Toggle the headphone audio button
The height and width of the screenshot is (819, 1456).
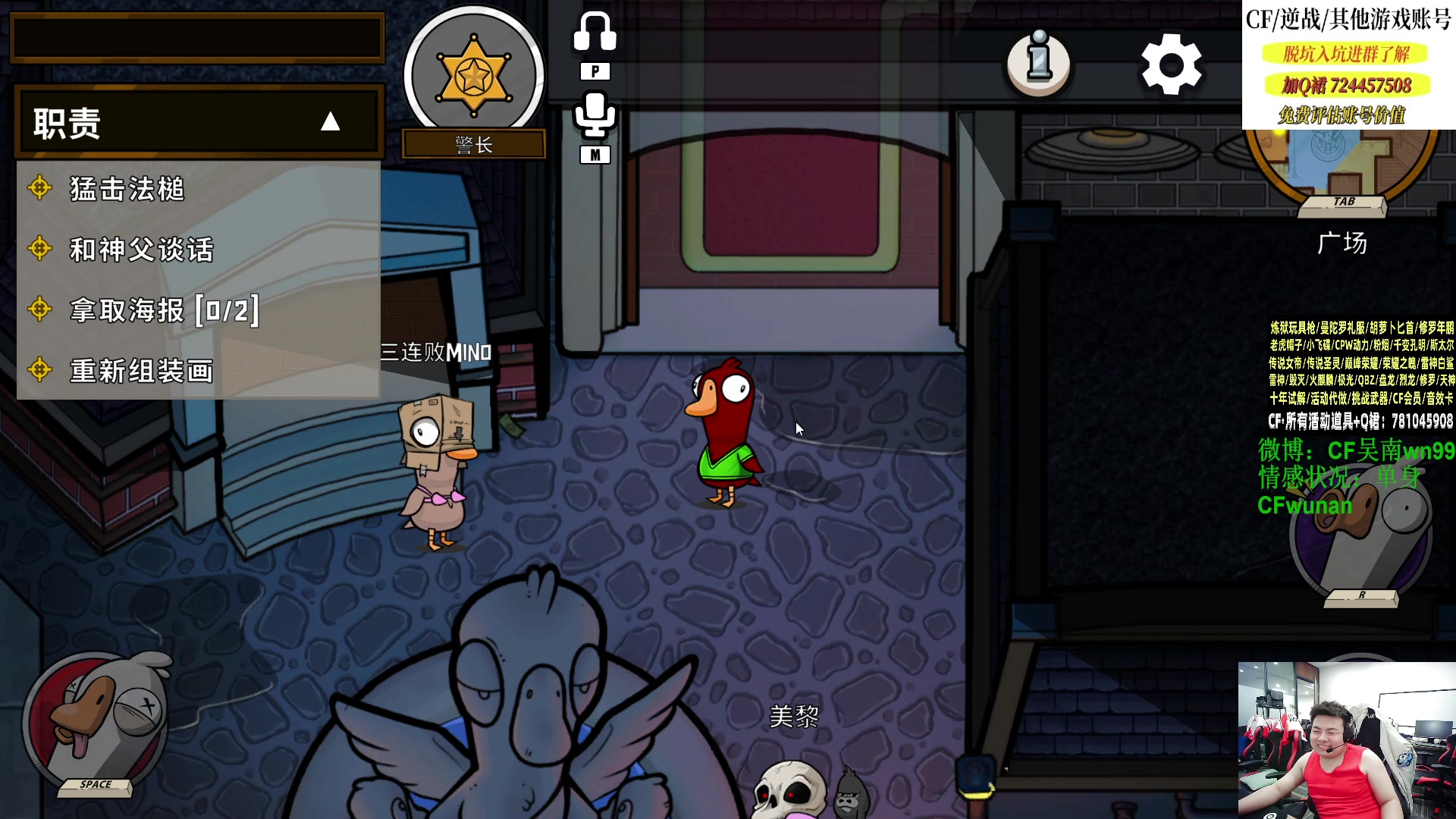595,33
